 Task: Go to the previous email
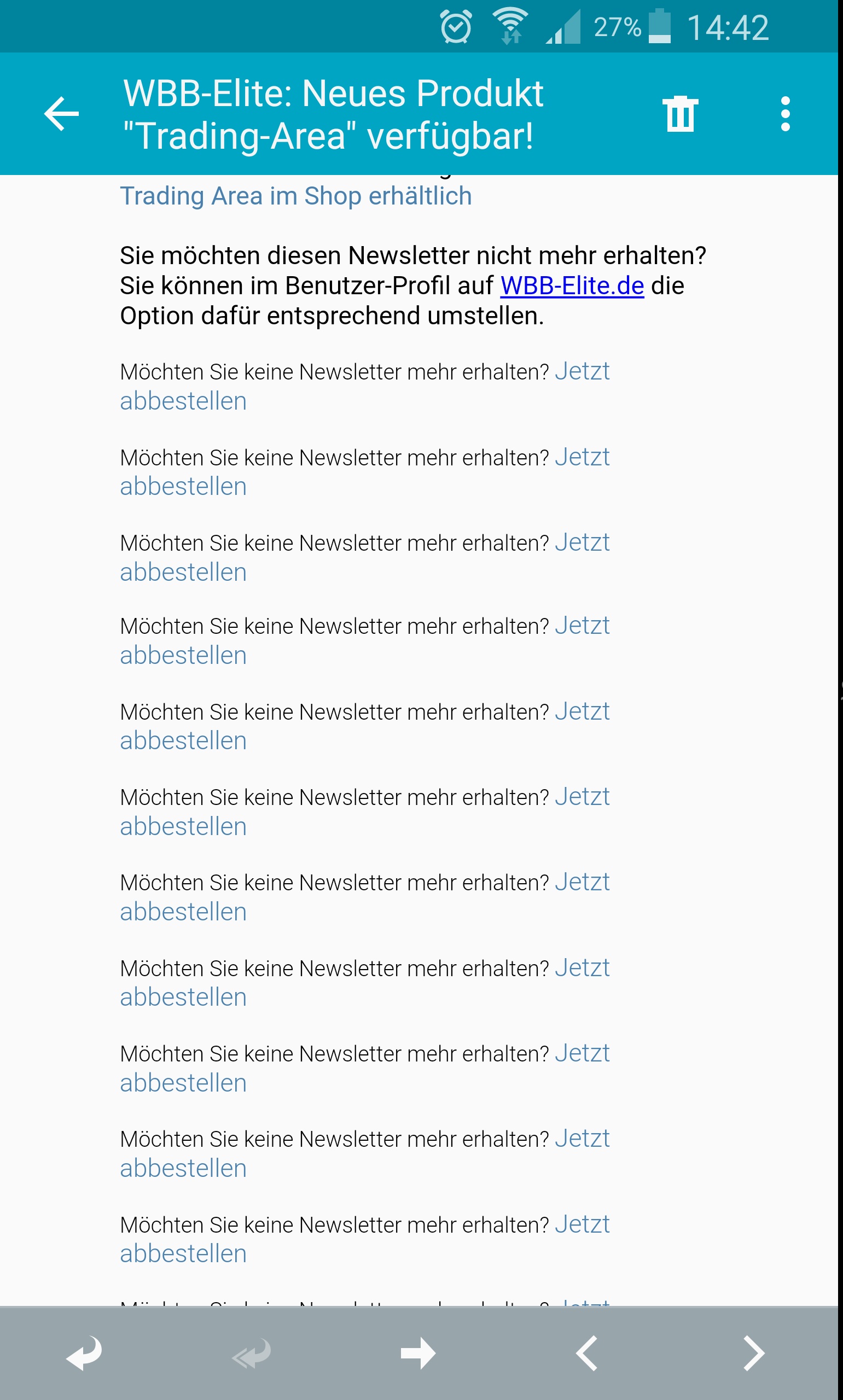tap(586, 1354)
